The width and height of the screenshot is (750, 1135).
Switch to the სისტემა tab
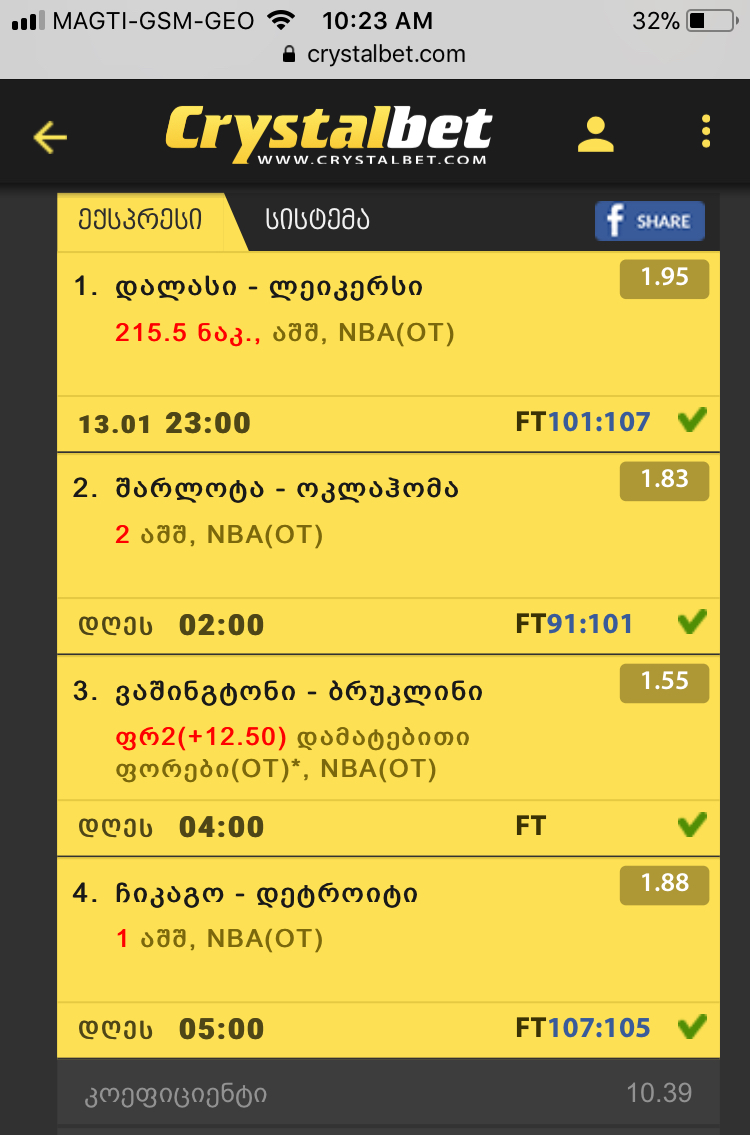pos(317,220)
